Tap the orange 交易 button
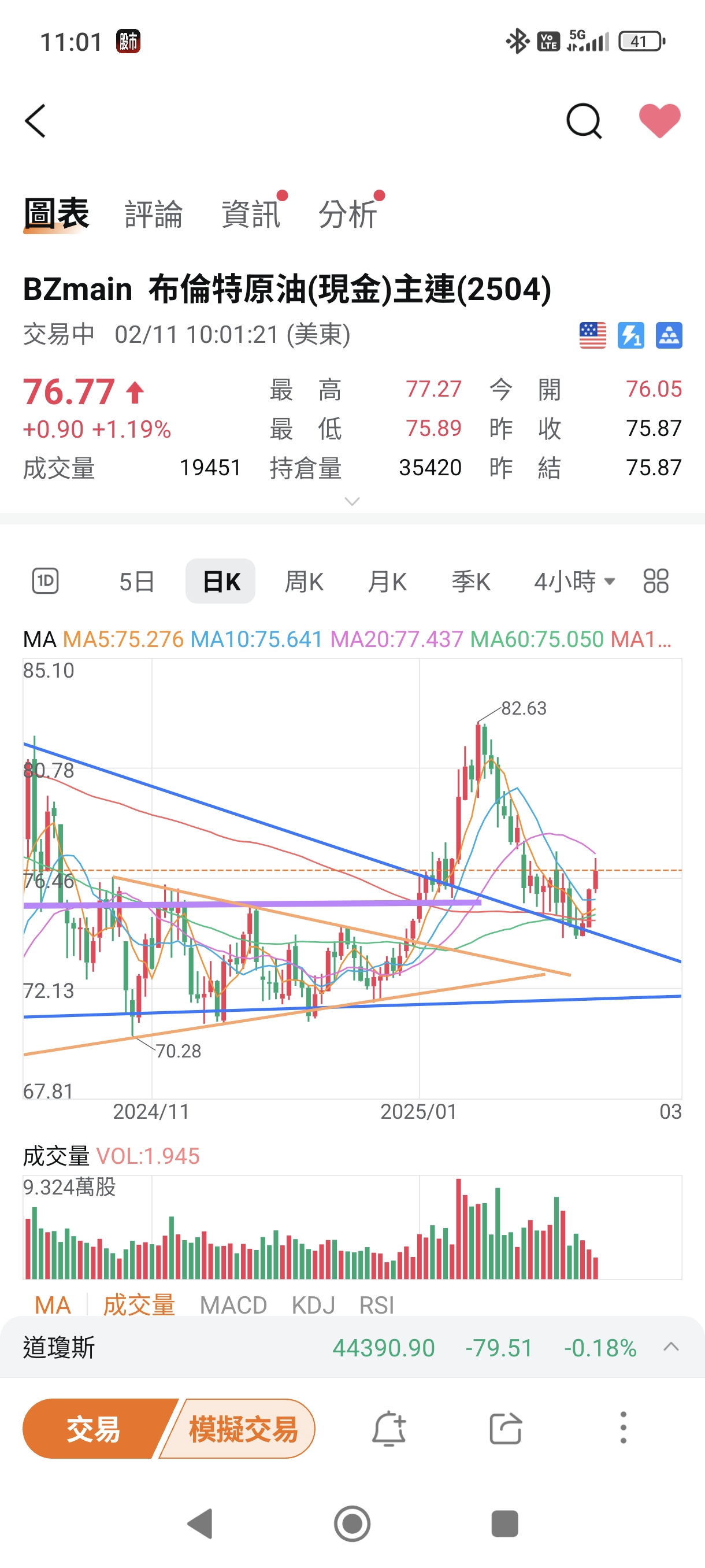 point(93,1428)
